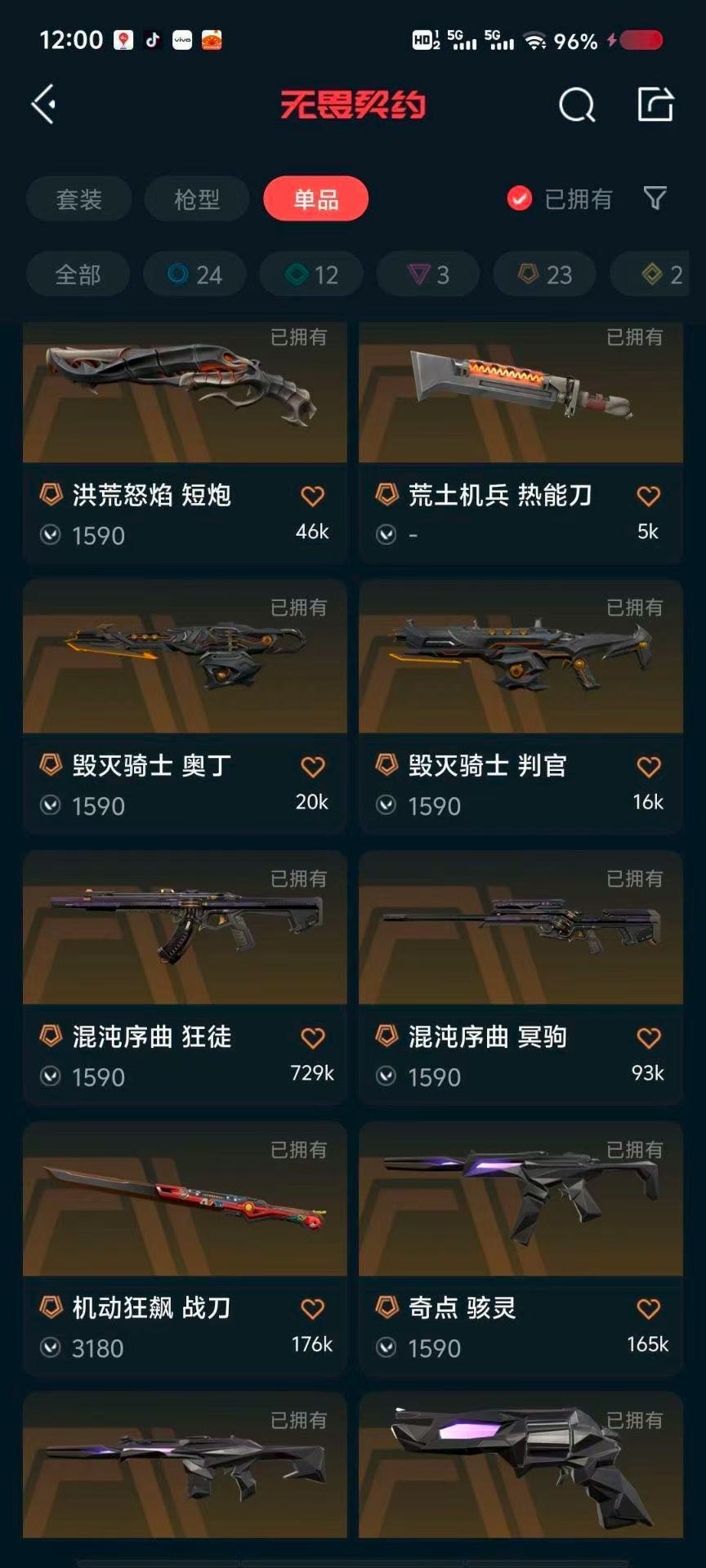Filter by the green tier chip with 12
This screenshot has width=706, height=1568.
click(312, 274)
